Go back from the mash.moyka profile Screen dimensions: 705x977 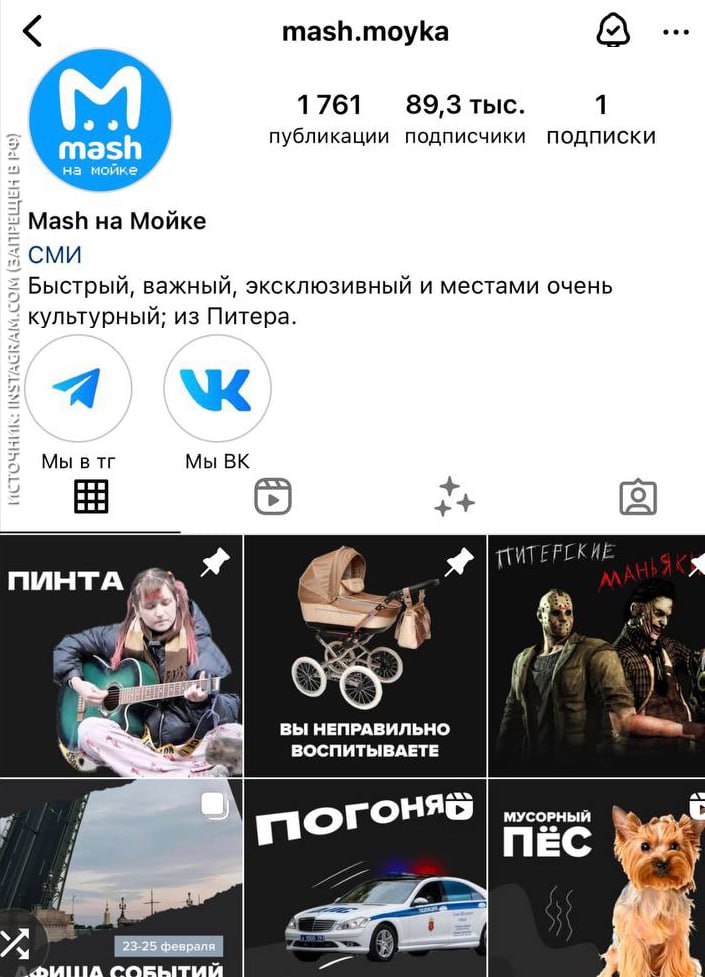(x=33, y=32)
